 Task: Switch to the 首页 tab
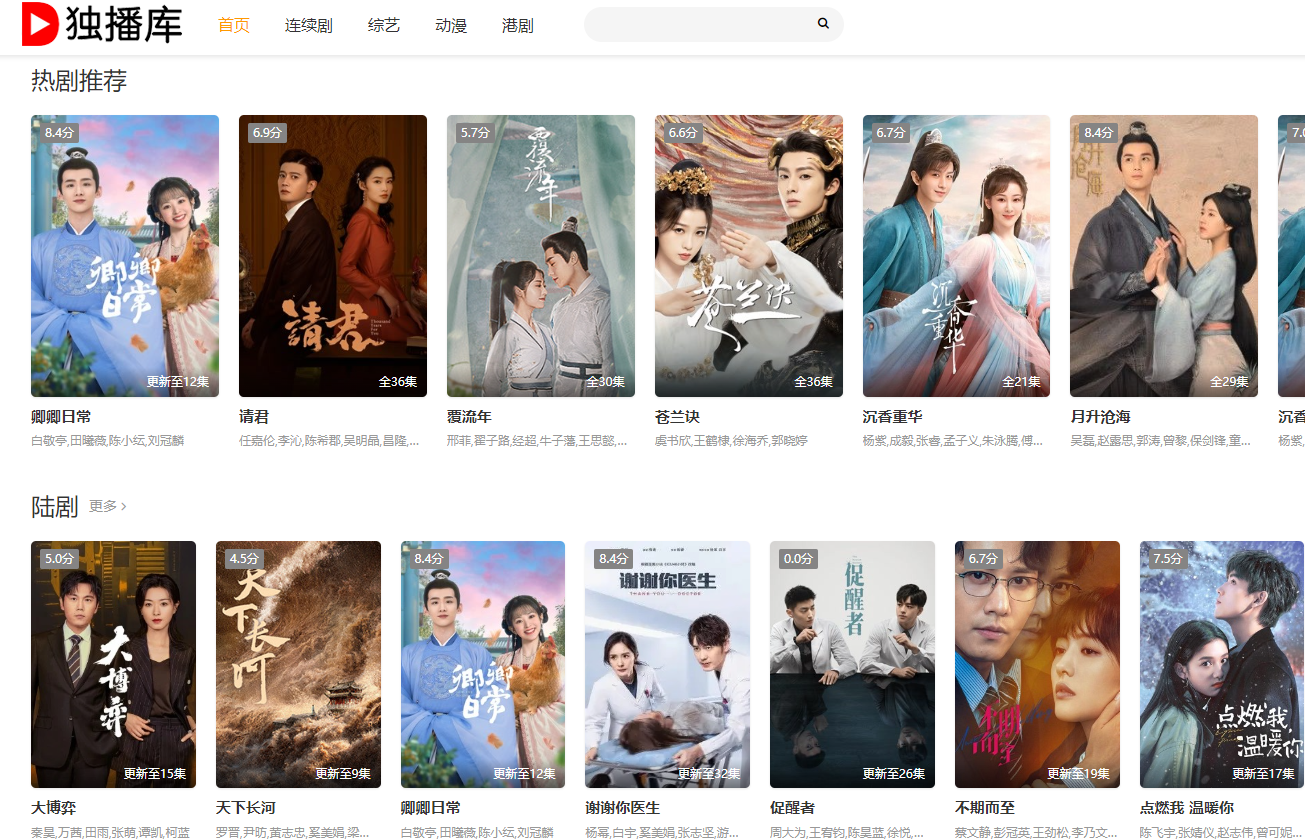click(234, 25)
